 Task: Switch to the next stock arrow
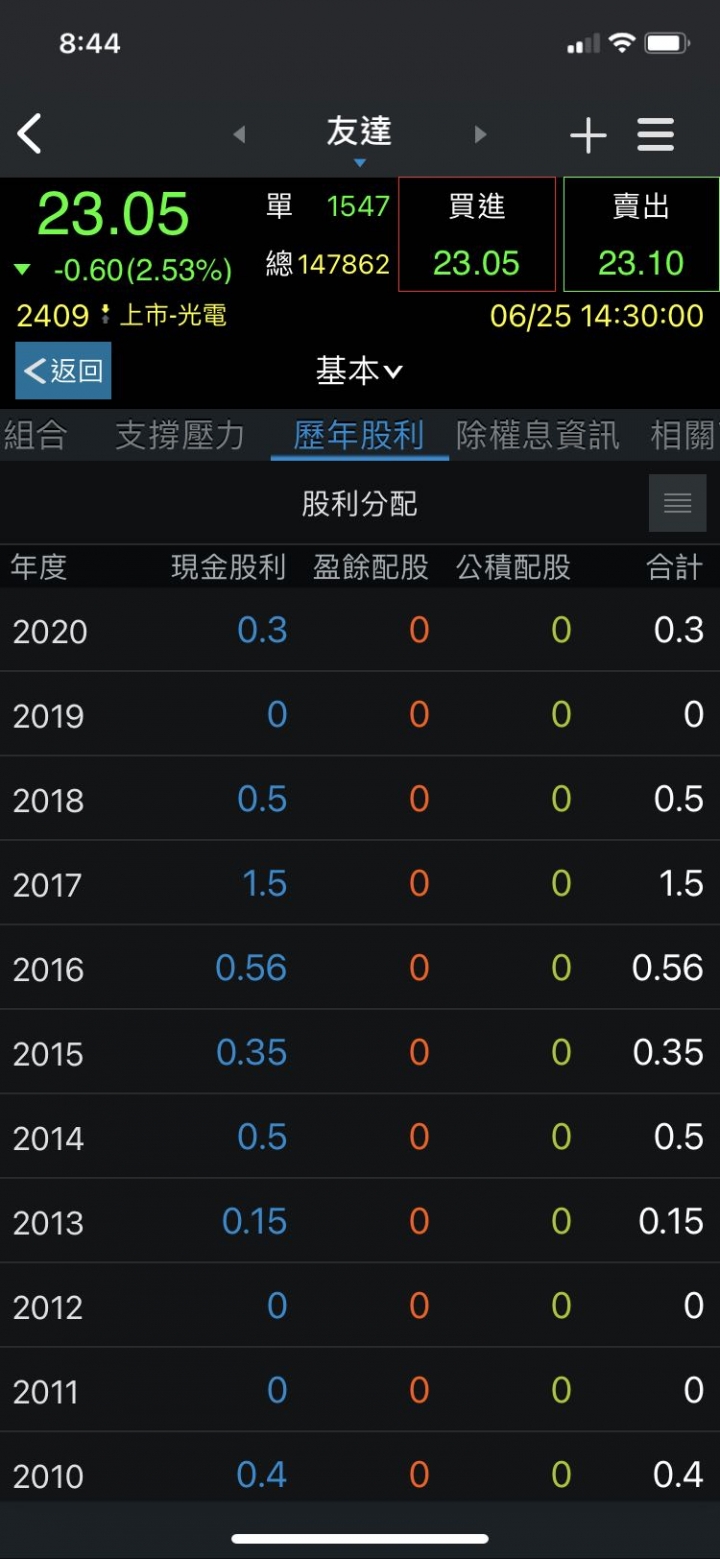click(480, 134)
